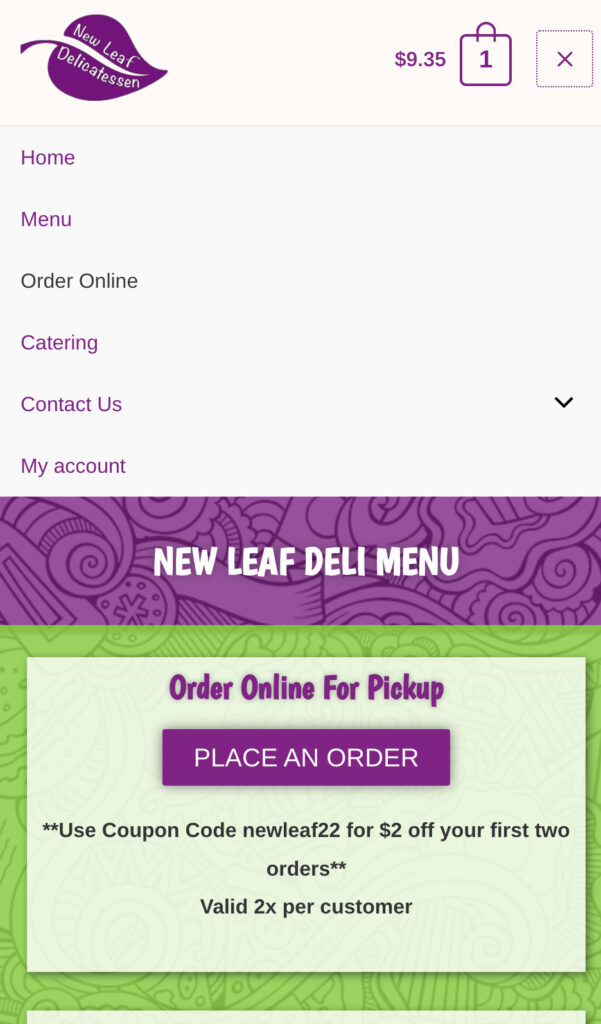This screenshot has width=601, height=1024.
Task: Open the Menu page
Action: pyautogui.click(x=46, y=219)
